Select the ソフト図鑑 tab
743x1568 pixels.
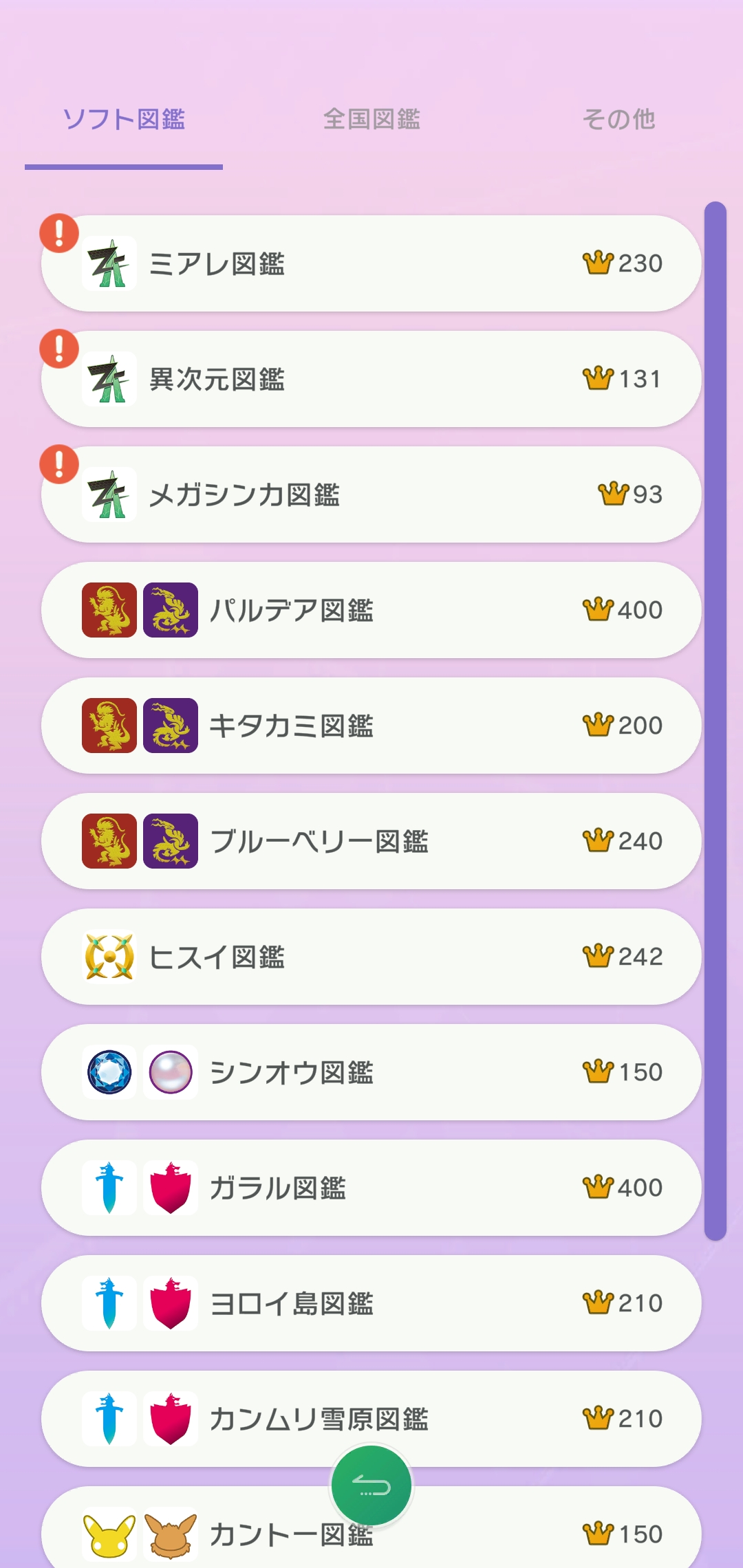(124, 120)
